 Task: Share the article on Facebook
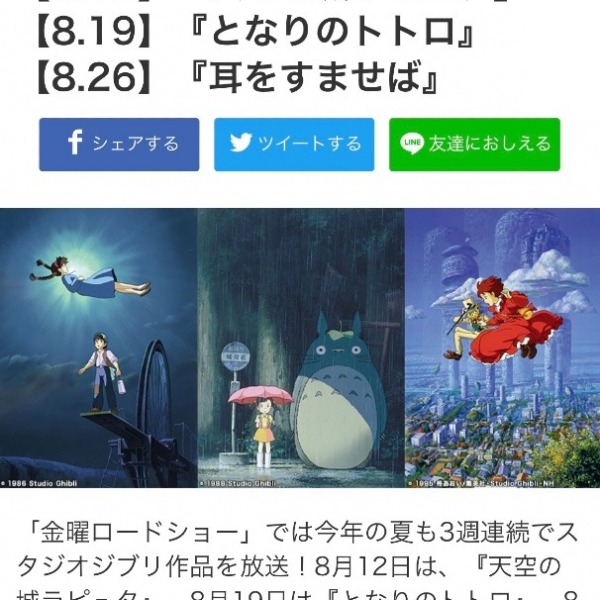119,144
